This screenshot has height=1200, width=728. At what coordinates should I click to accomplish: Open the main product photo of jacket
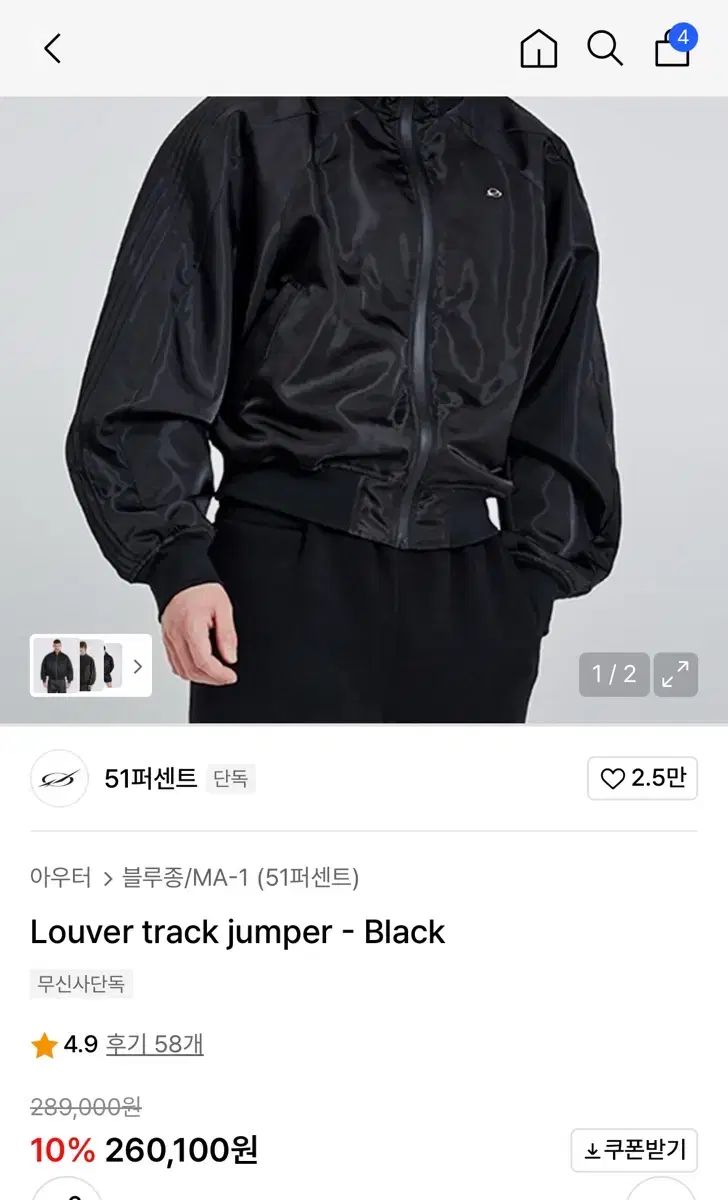tap(364, 380)
